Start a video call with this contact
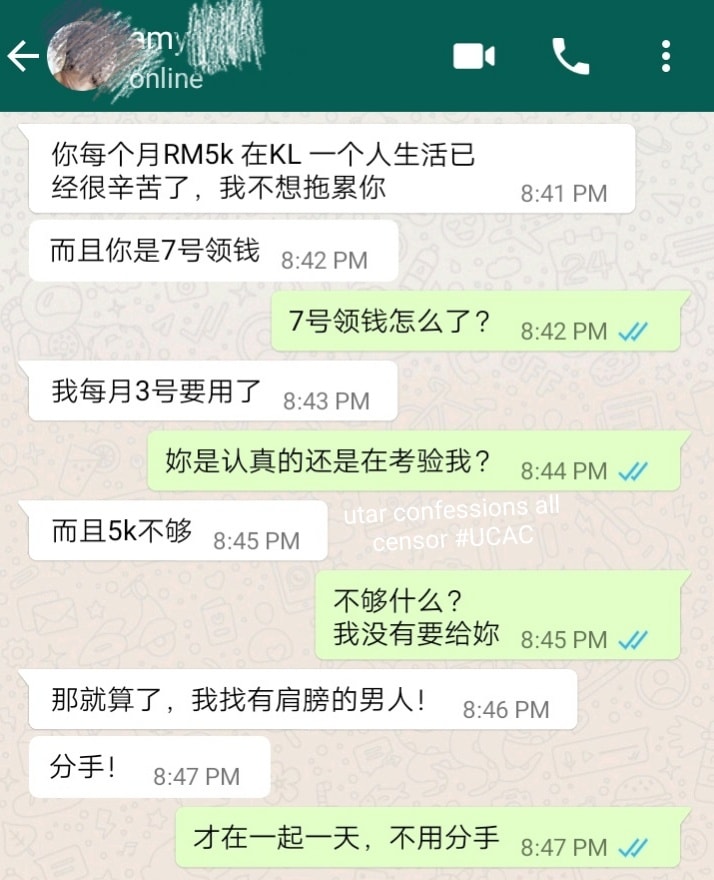The height and width of the screenshot is (880, 714). tap(474, 56)
